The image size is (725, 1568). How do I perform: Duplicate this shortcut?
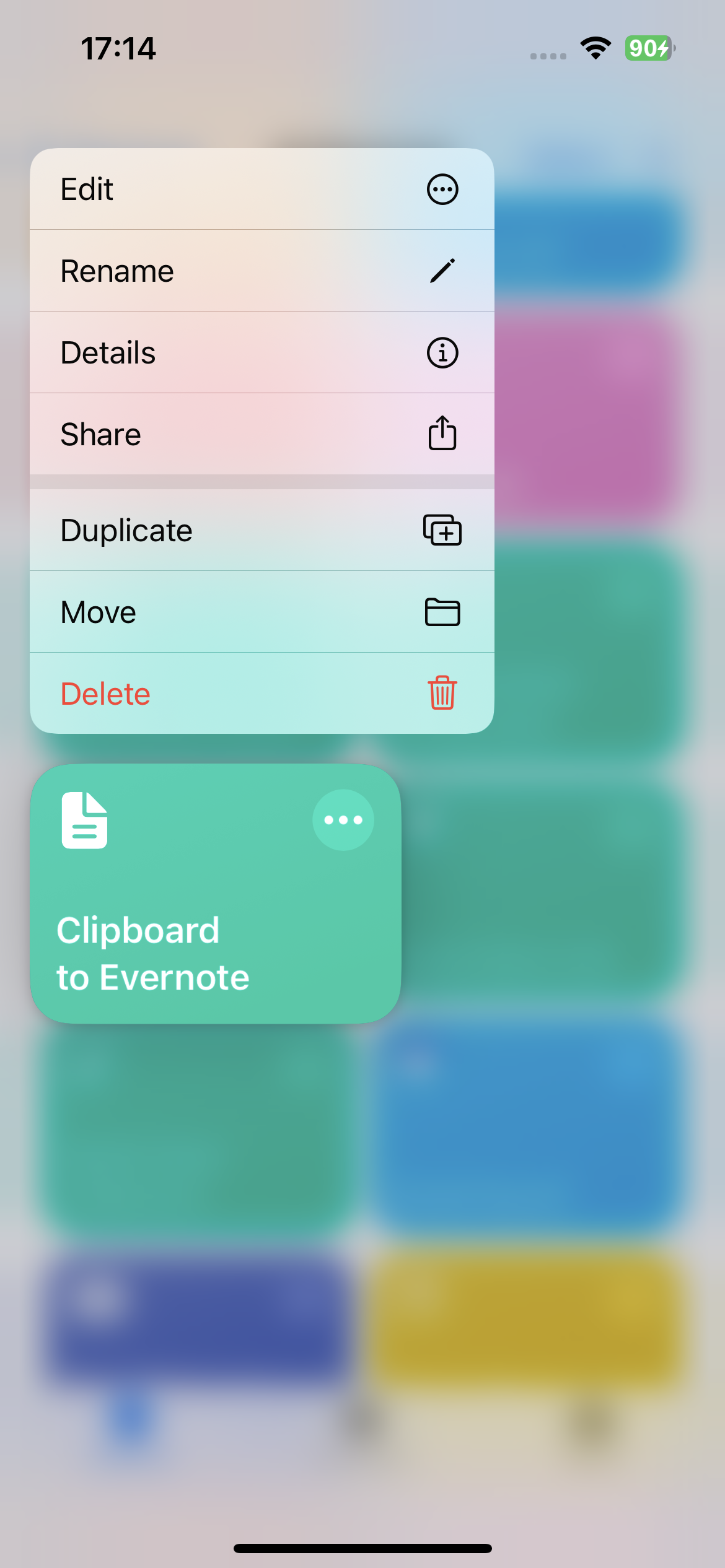[x=261, y=530]
